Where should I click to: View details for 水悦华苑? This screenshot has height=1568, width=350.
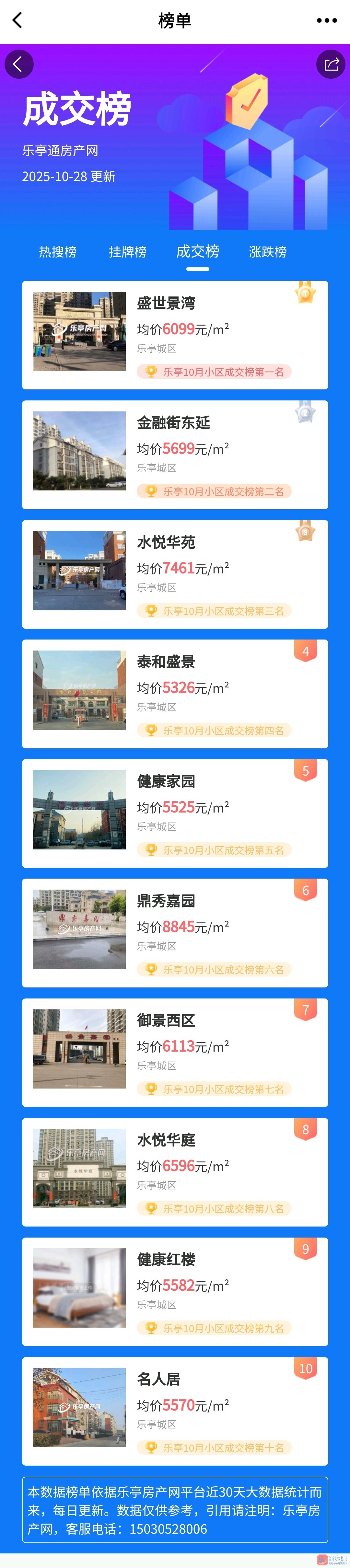(175, 574)
